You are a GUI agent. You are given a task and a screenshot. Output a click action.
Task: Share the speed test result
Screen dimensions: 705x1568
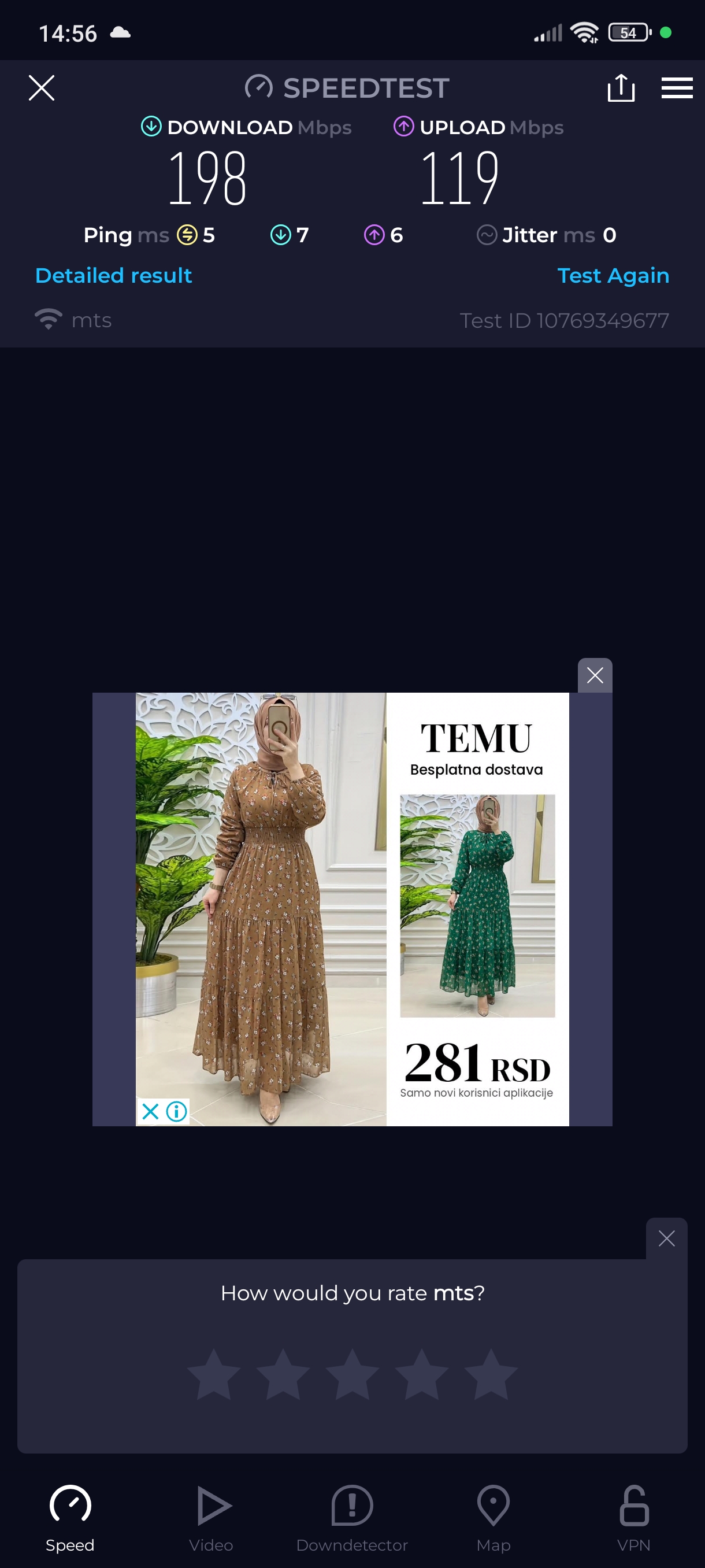pos(621,88)
